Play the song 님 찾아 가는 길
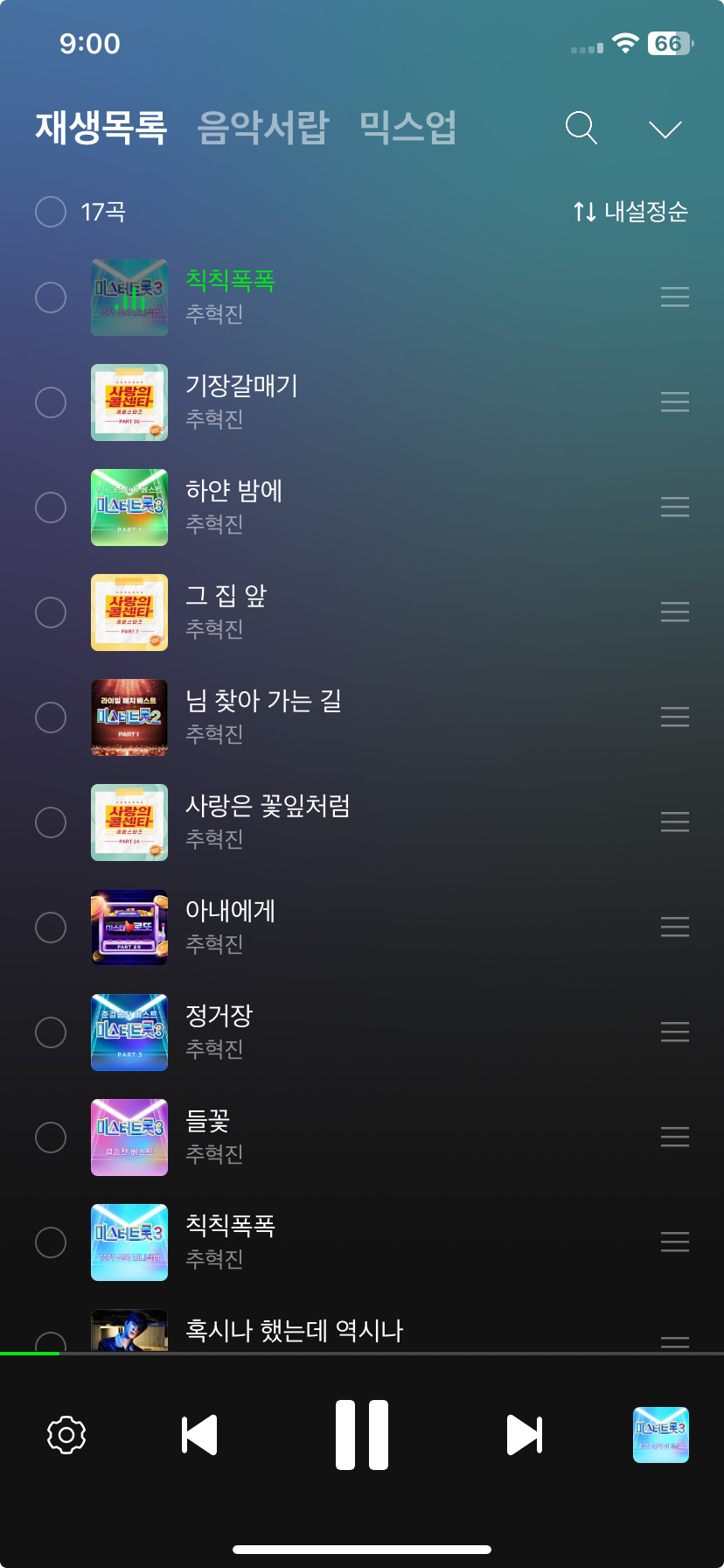 coord(263,702)
